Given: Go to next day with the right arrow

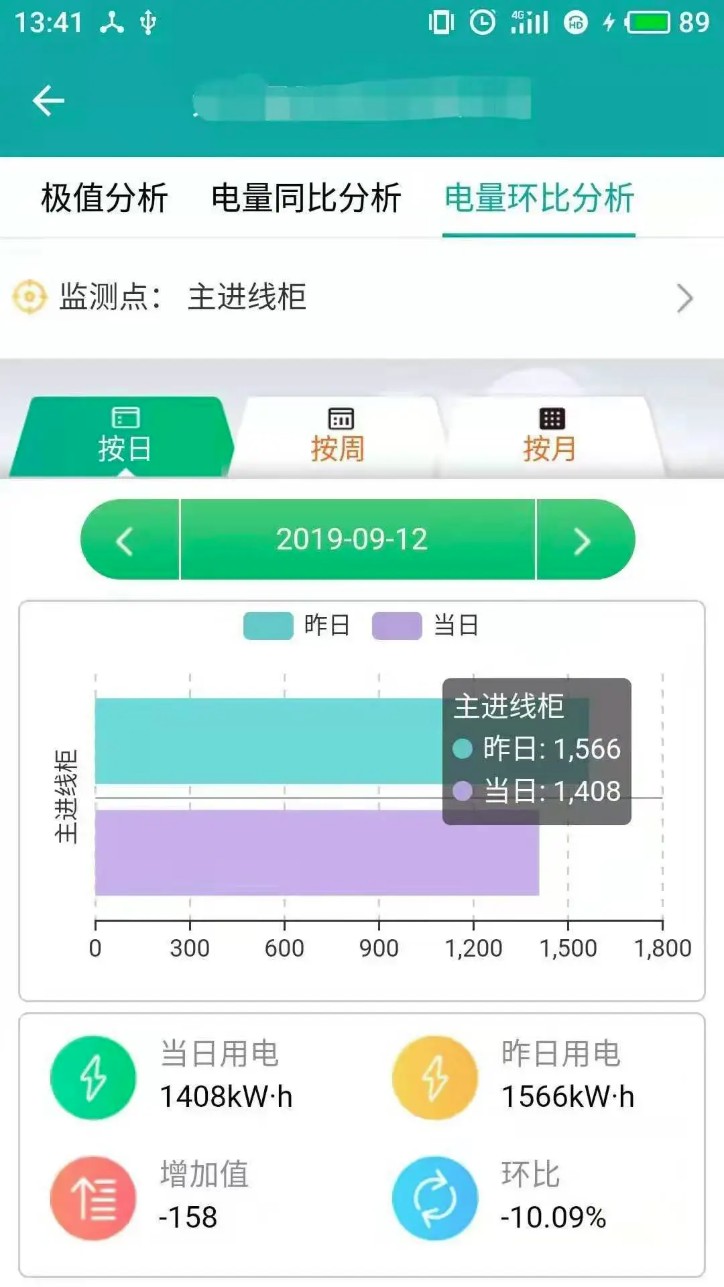Looking at the screenshot, I should (581, 540).
